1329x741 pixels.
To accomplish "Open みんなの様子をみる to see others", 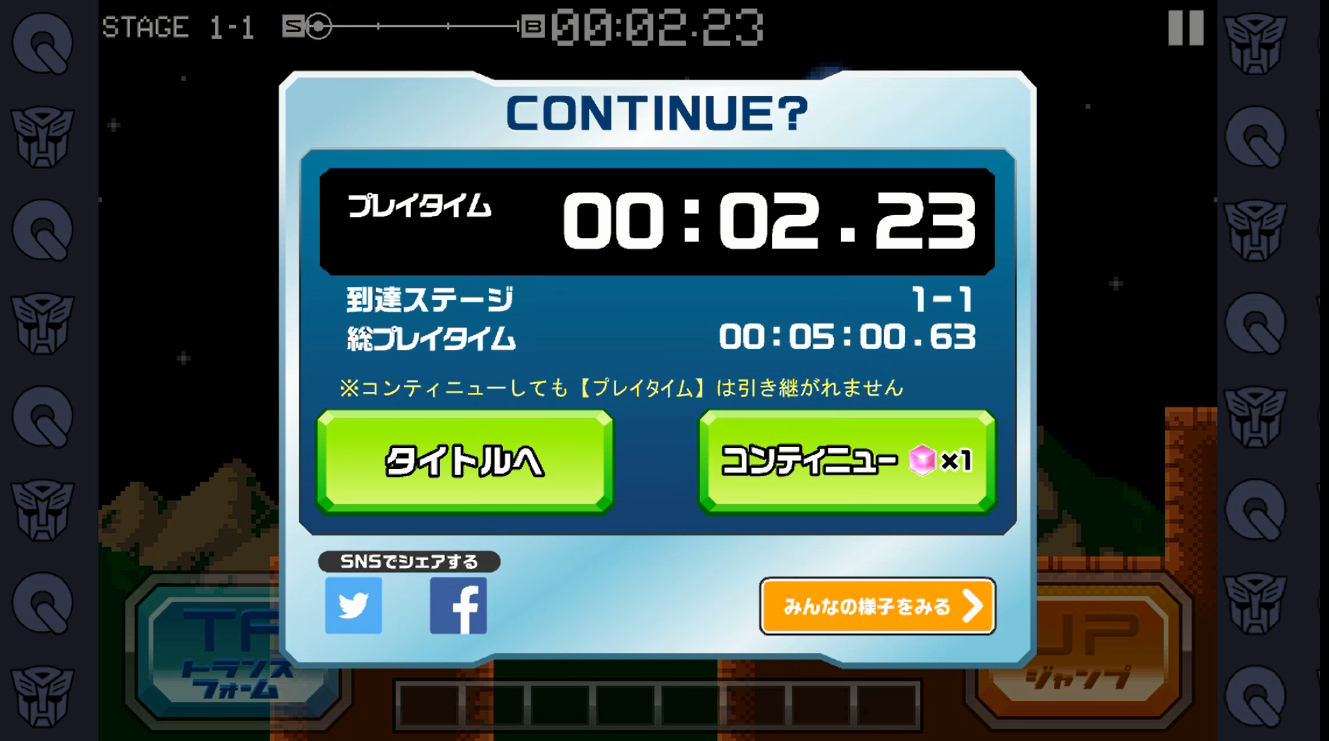I will tap(877, 606).
